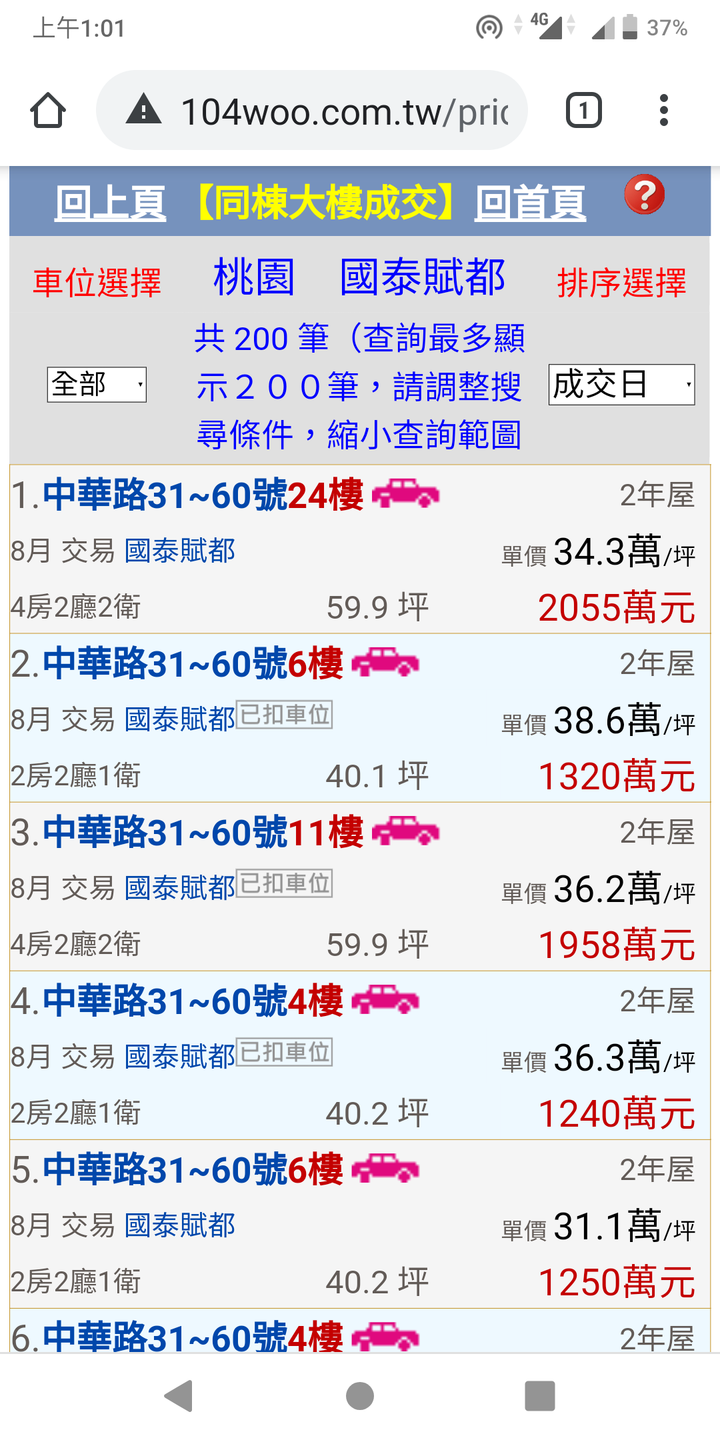The image size is (720, 1440).
Task: Open the red question mark help icon
Action: point(644,195)
